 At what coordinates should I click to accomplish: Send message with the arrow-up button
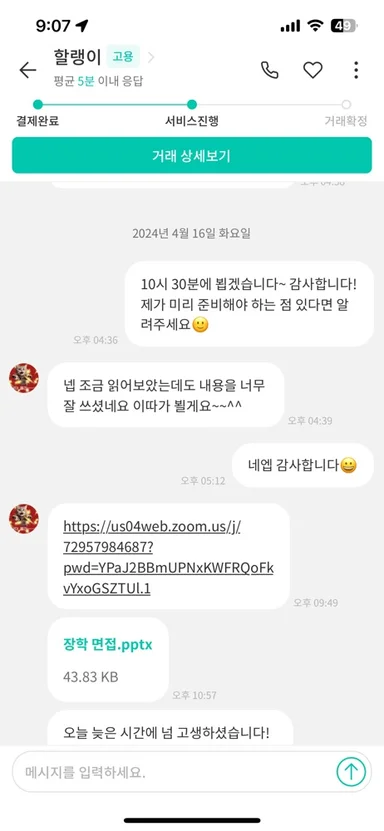(x=351, y=772)
